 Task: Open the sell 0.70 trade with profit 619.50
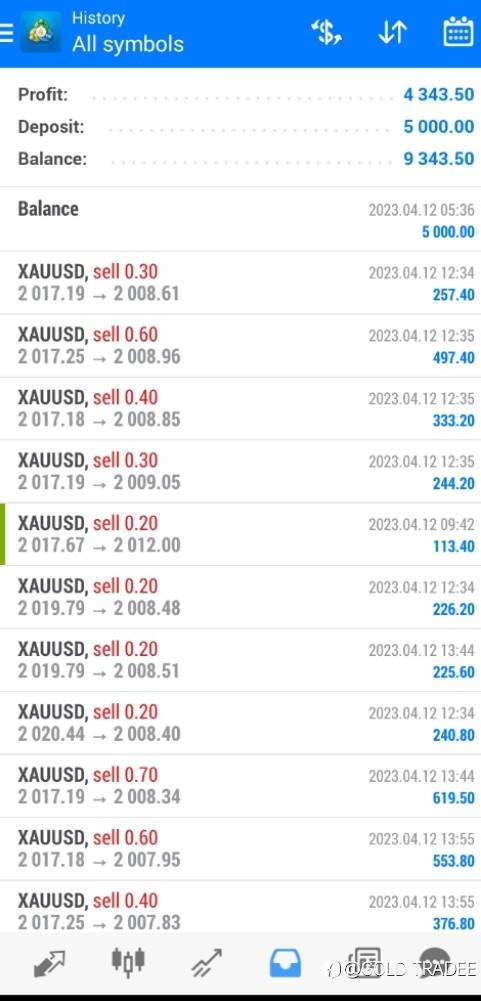[240, 786]
